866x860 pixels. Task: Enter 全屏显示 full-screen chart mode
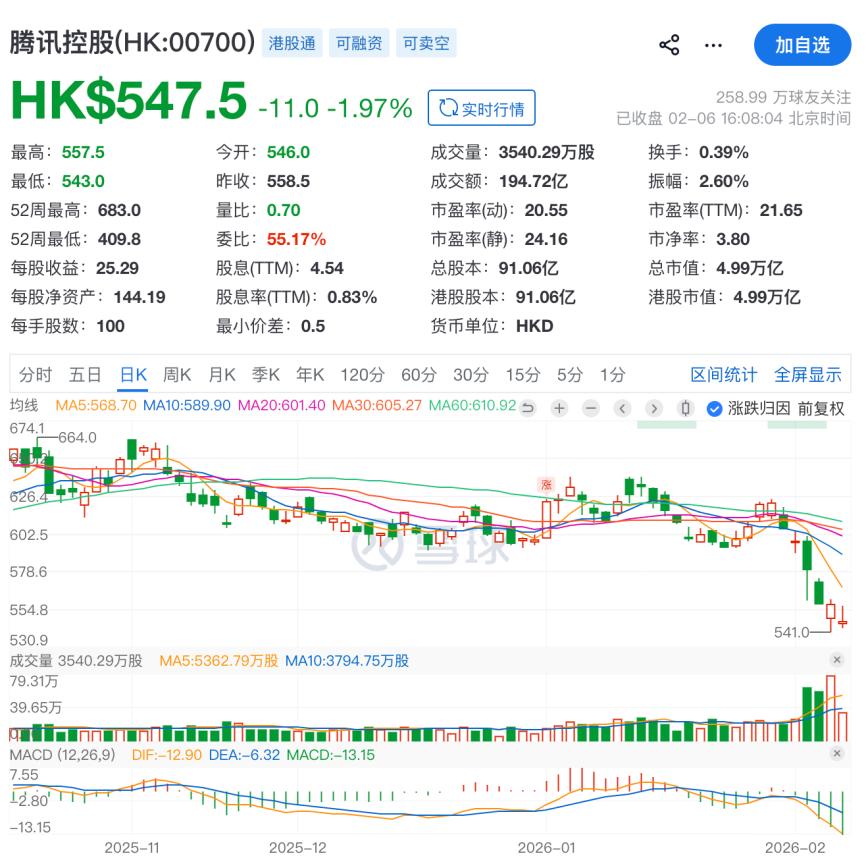[808, 375]
